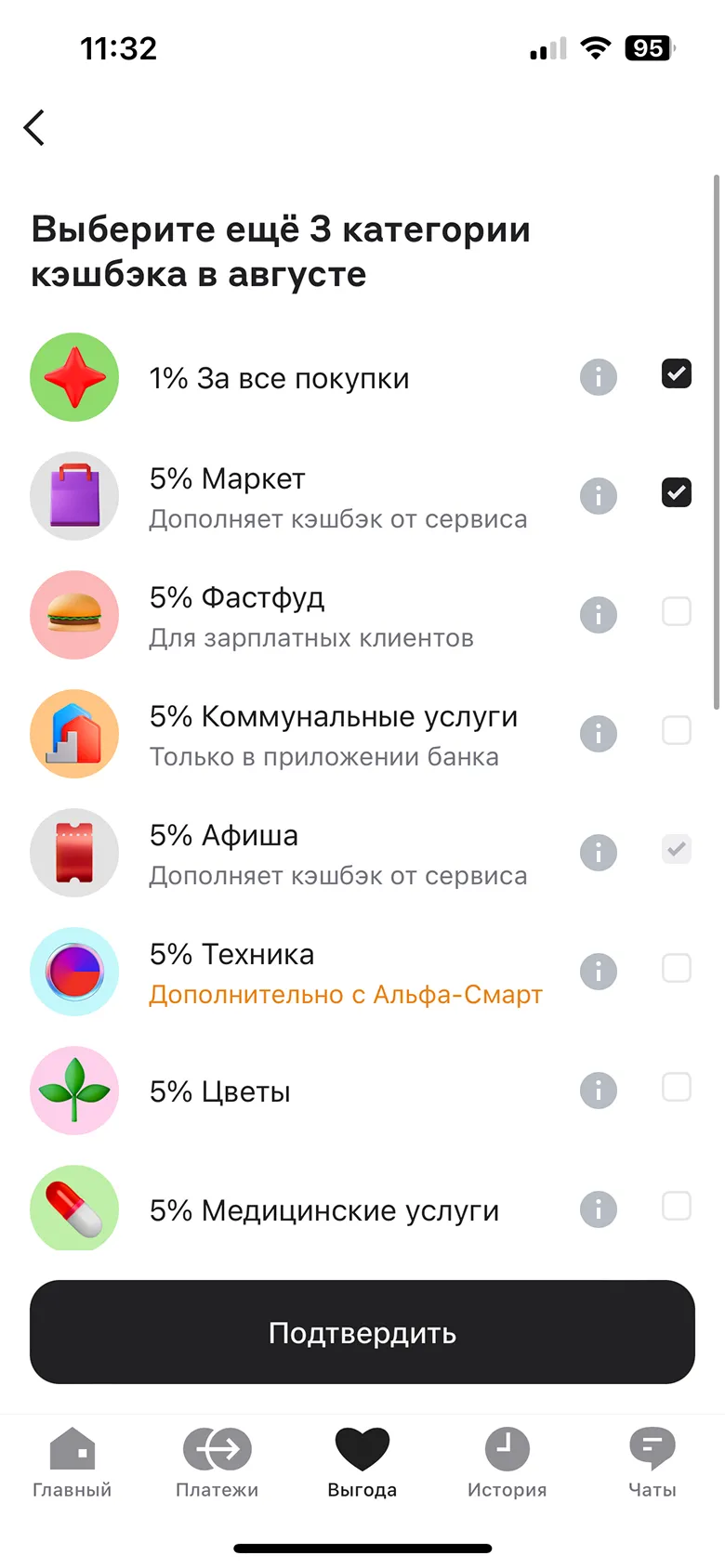View info for 5% Фастфуд
This screenshot has width=725, height=1568.
click(599, 615)
